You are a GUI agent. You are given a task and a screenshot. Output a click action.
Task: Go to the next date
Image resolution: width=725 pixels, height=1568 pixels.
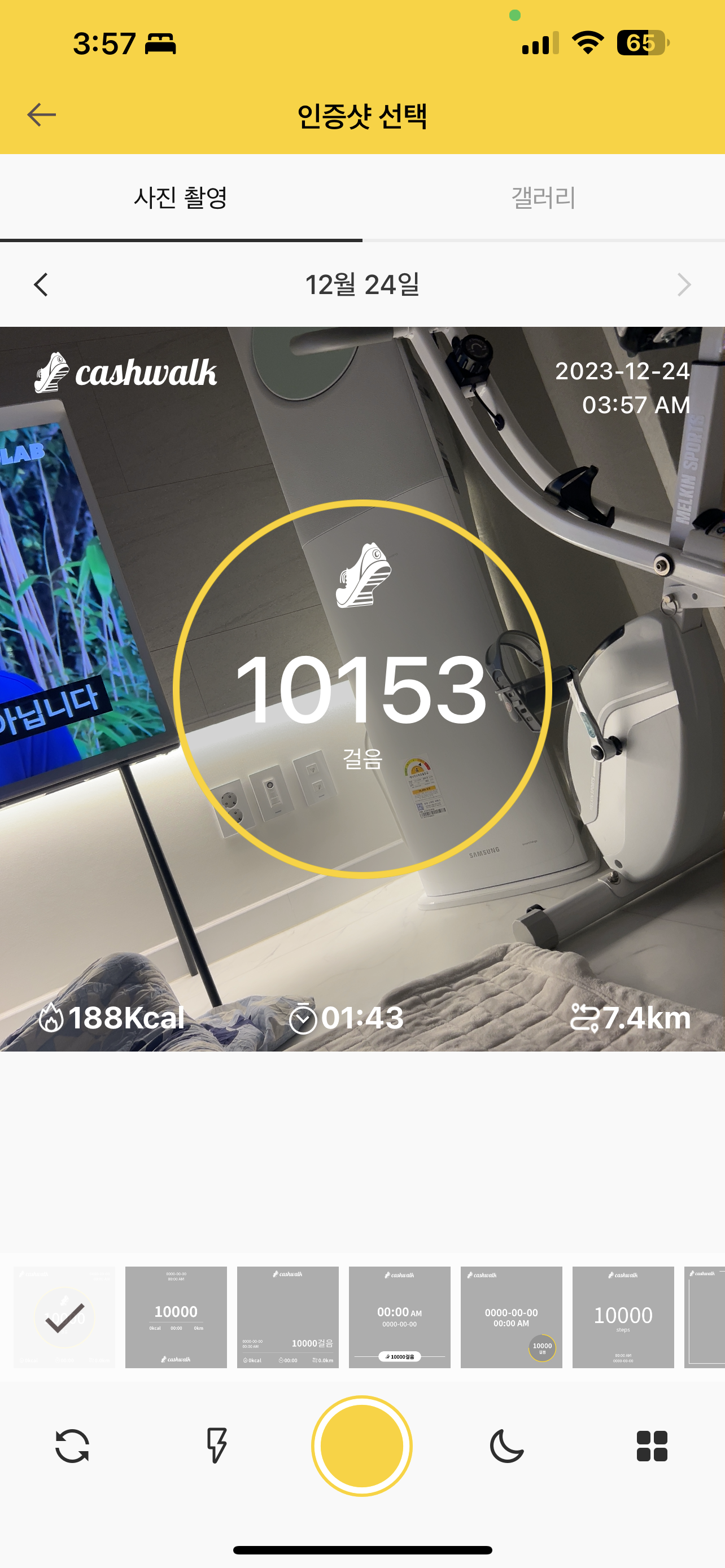tap(684, 284)
